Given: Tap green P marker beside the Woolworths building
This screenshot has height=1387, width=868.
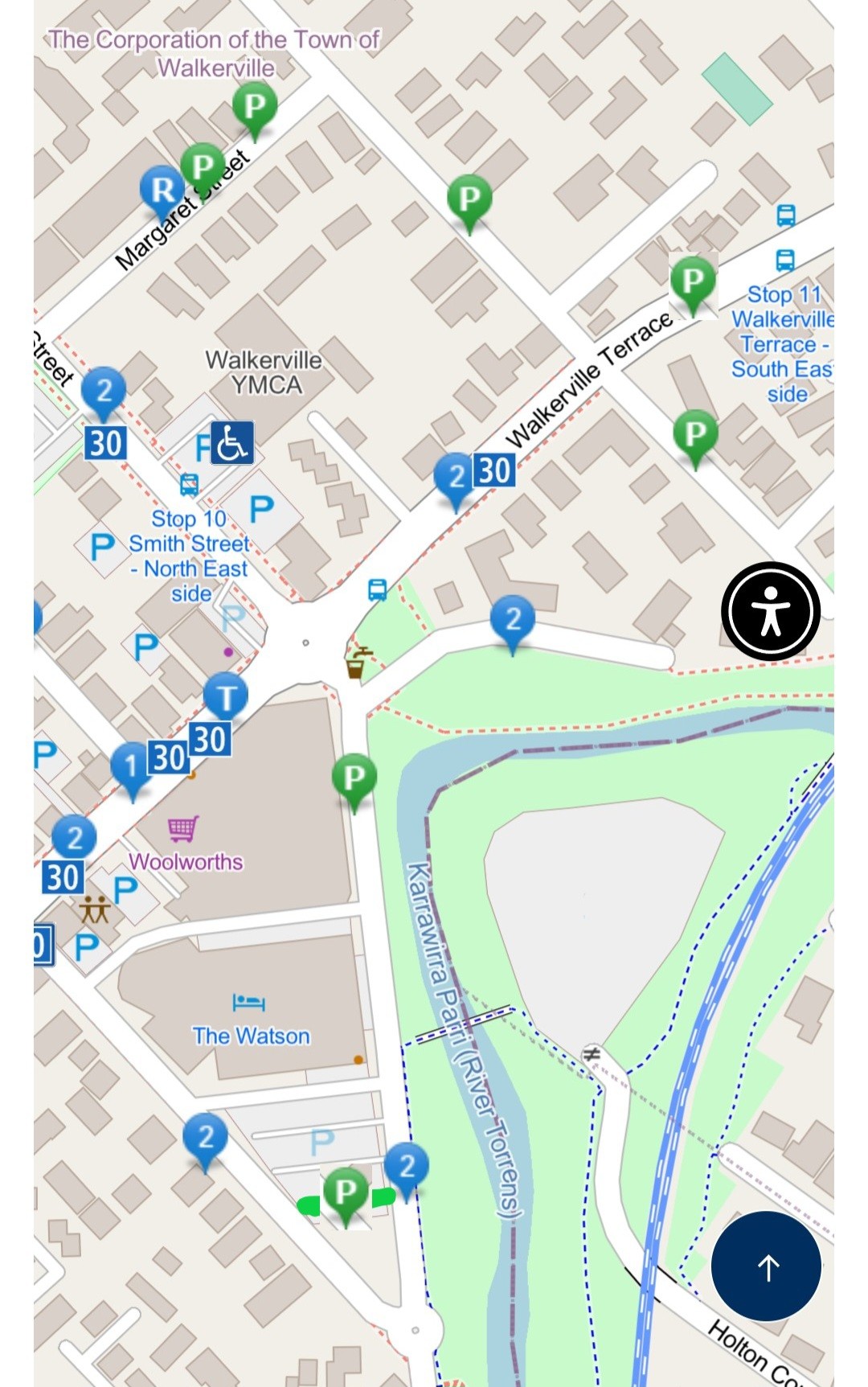Looking at the screenshot, I should point(354,778).
